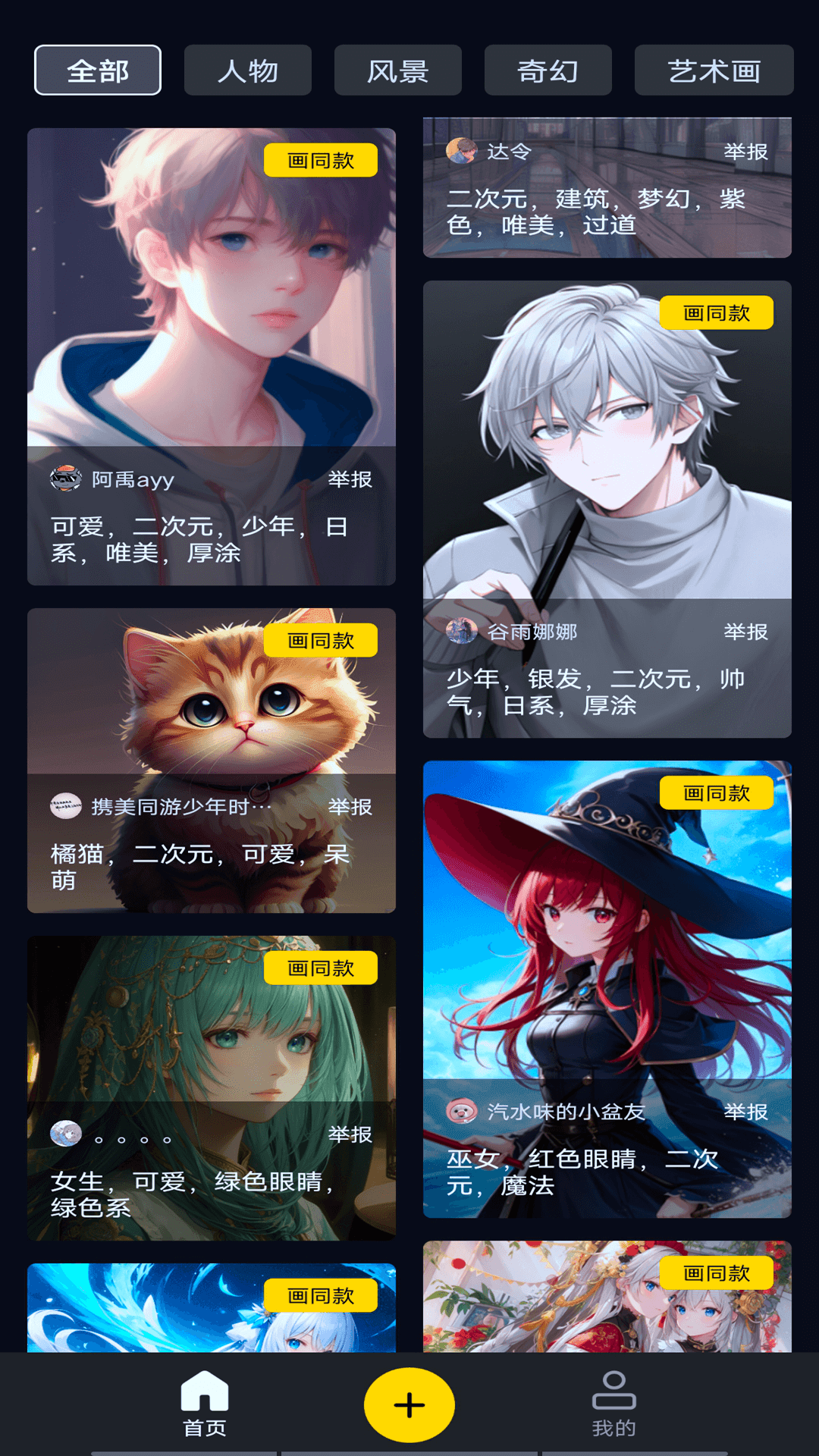Report 阿禹ayy's post via 举报
The image size is (819, 1456).
point(350,479)
